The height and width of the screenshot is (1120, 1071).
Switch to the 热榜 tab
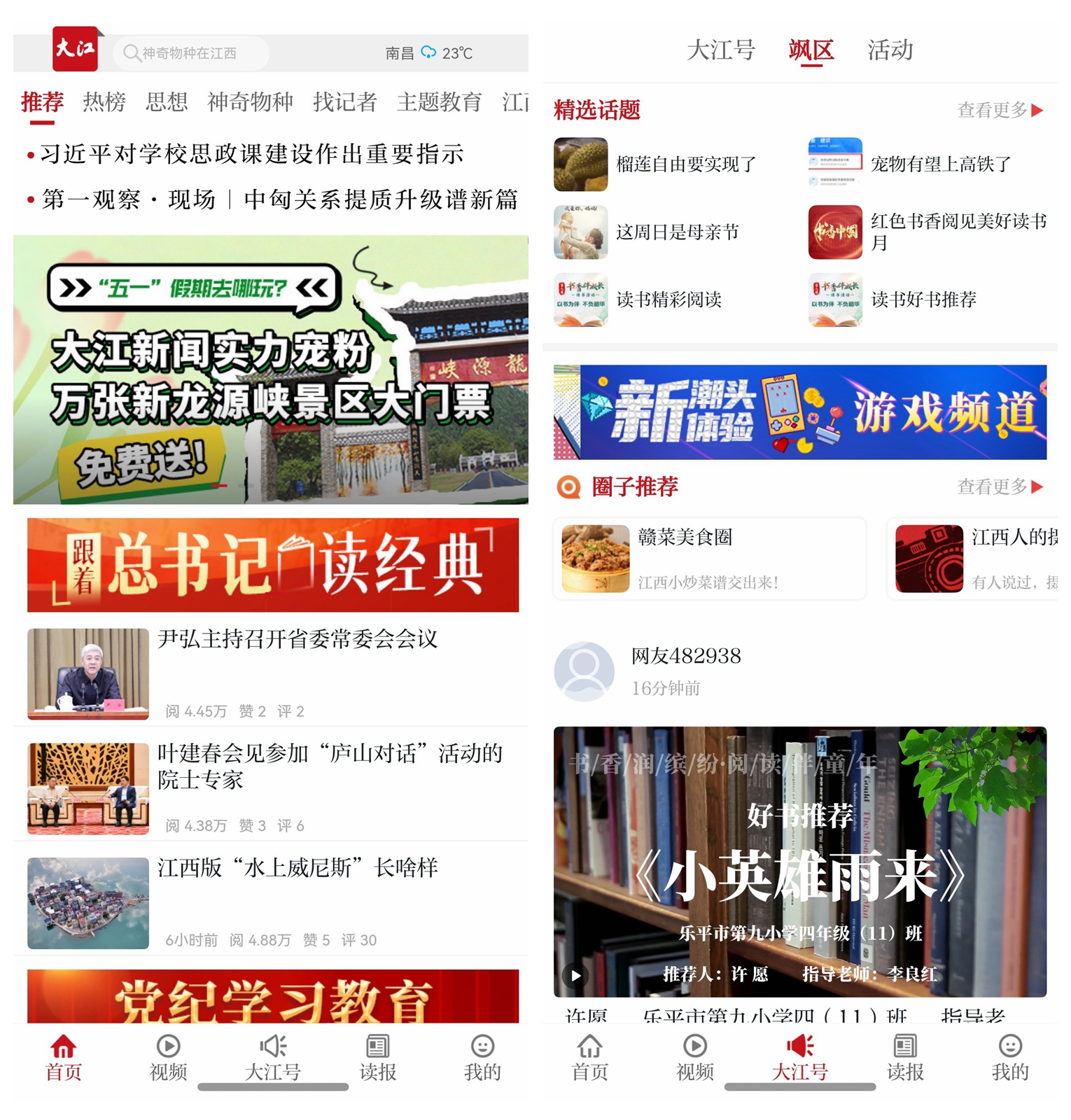[104, 102]
